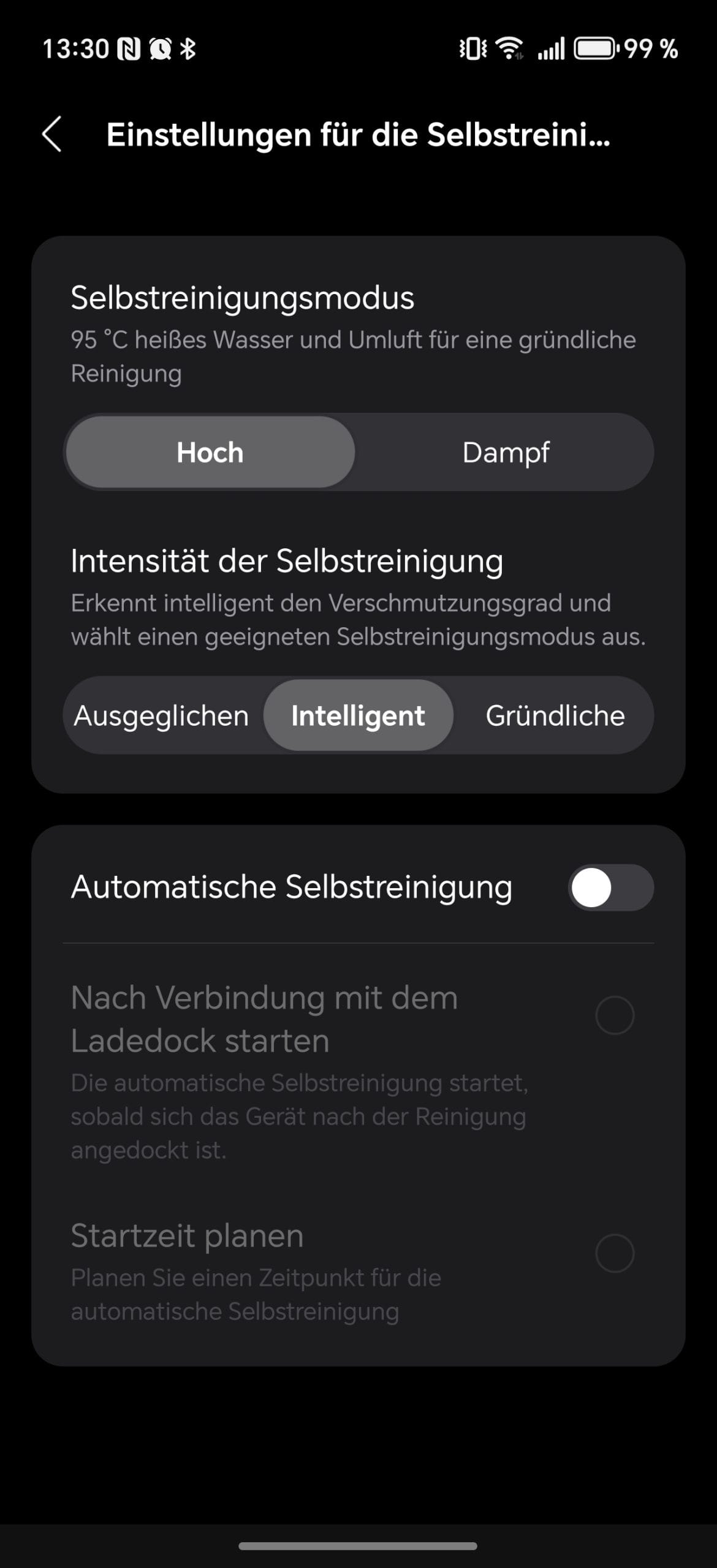
Task: Select Intelligent cleaning intensity
Action: 358,715
